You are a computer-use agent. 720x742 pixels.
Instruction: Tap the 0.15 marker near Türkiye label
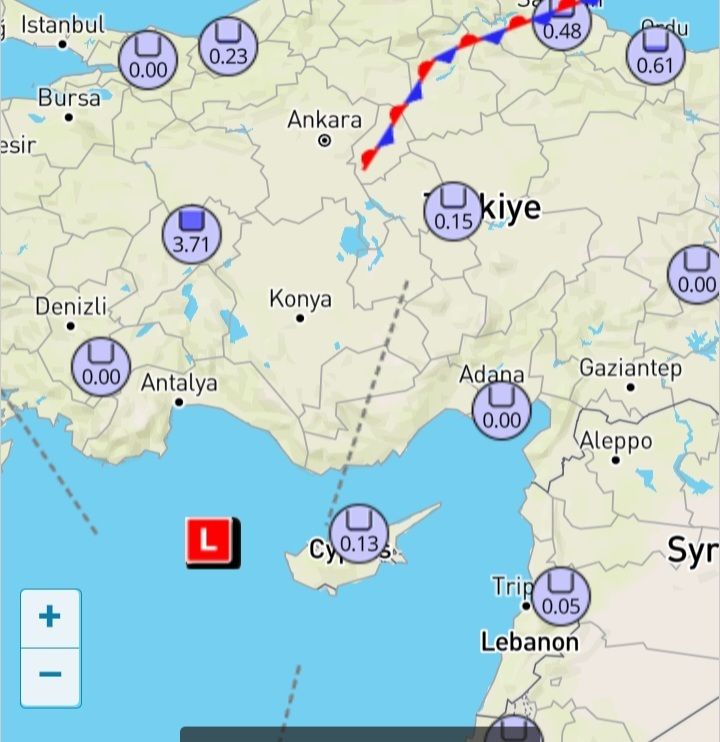coord(453,212)
